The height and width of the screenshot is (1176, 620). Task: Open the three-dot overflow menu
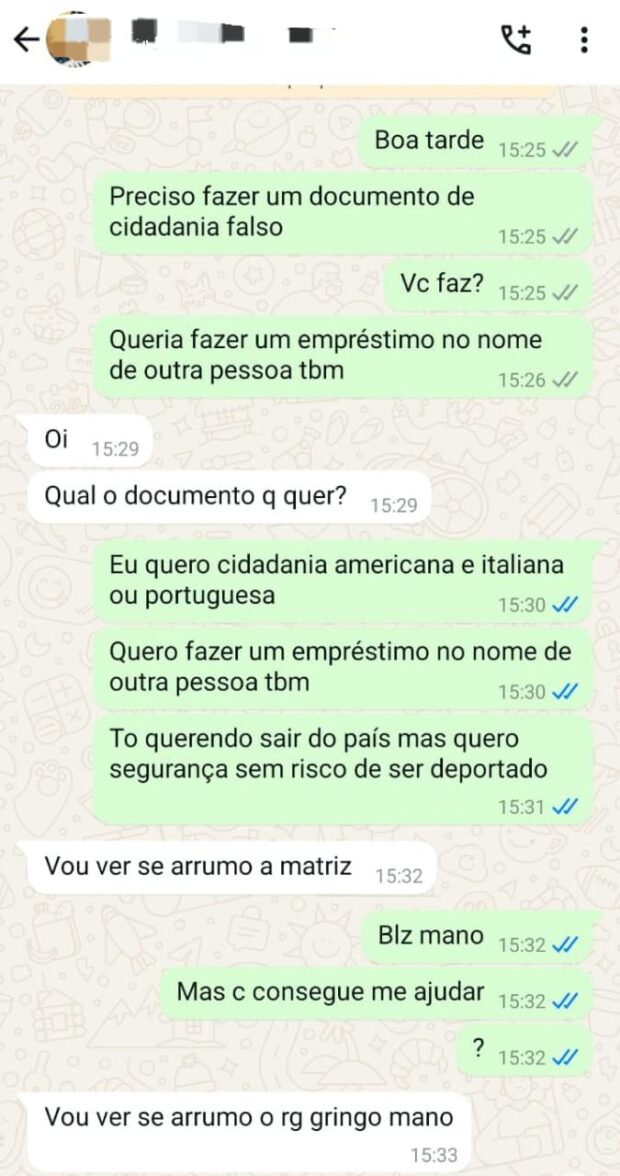pyautogui.click(x=584, y=40)
